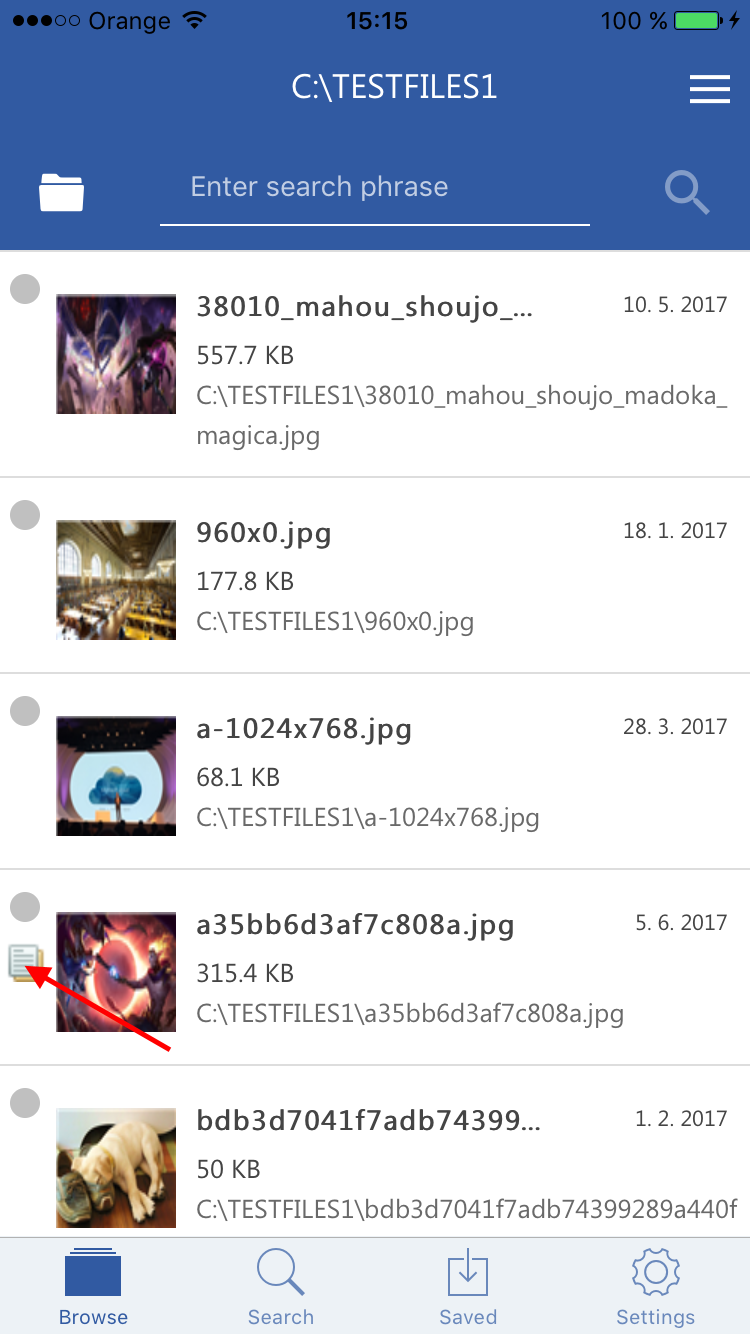Tap the magnifier icon next to search field
This screenshot has height=1334, width=750.
tap(687, 192)
